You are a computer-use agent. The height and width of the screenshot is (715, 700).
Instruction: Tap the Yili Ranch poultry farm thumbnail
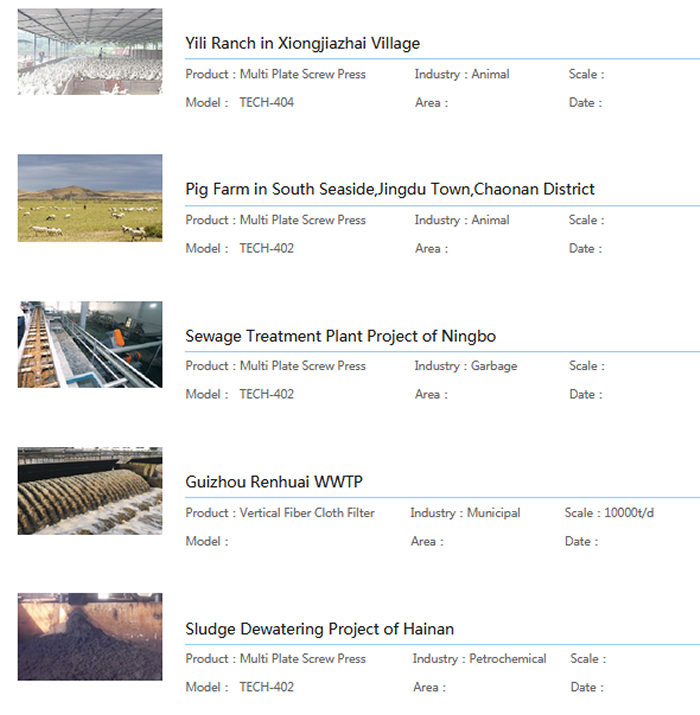coord(90,52)
